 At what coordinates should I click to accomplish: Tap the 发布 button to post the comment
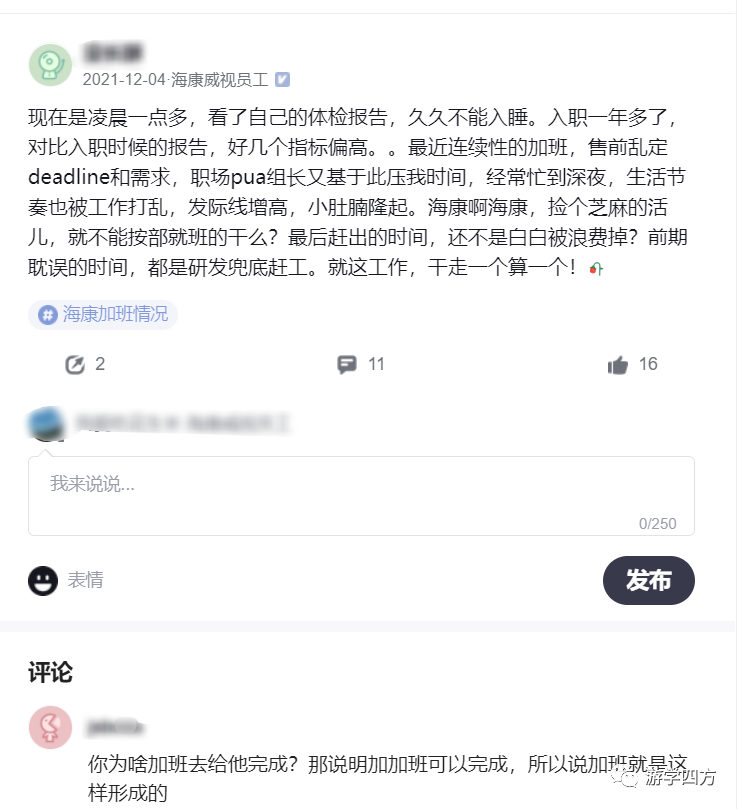pos(648,580)
